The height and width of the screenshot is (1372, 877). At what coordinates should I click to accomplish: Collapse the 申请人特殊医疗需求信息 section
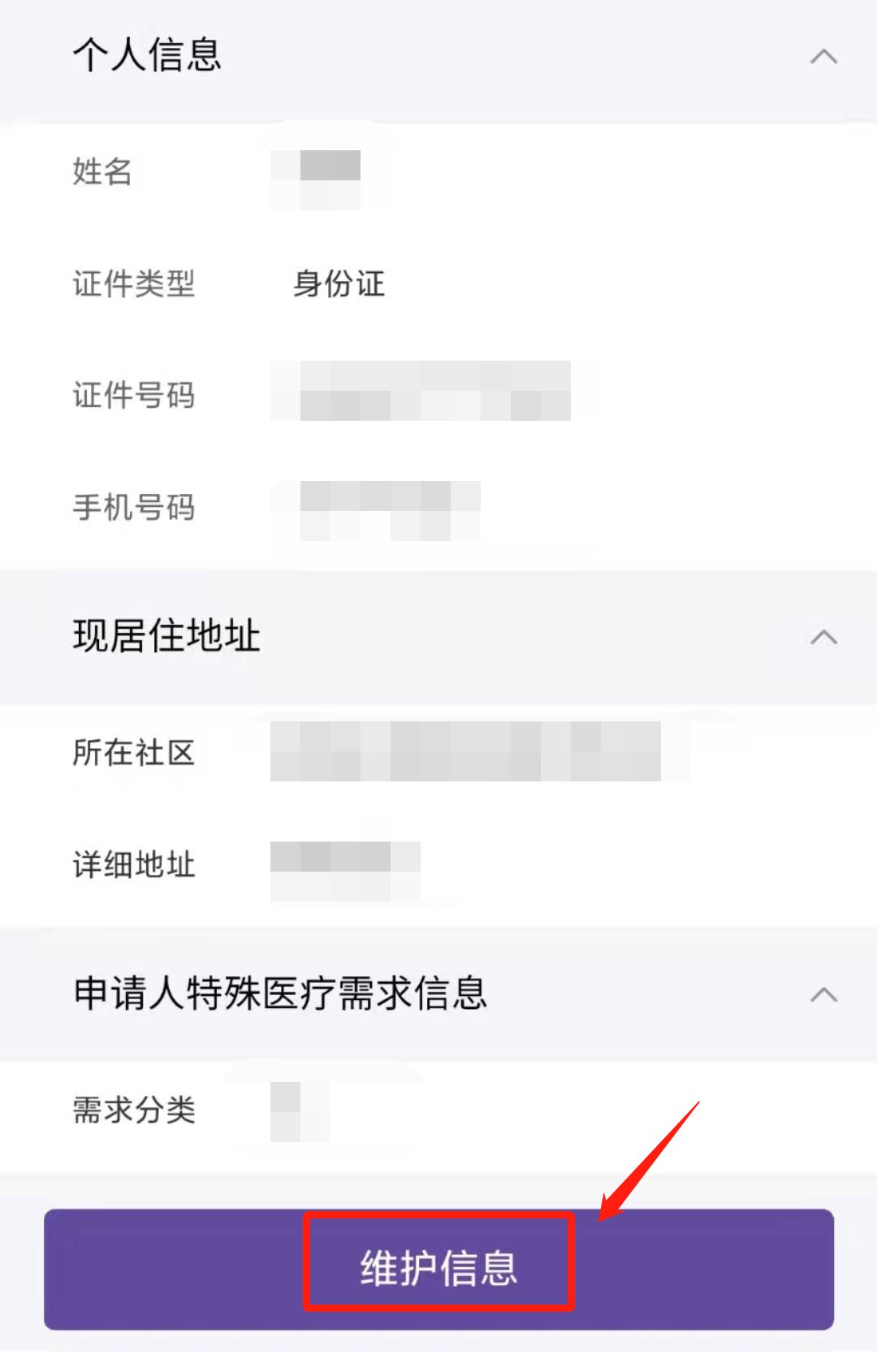tap(823, 994)
